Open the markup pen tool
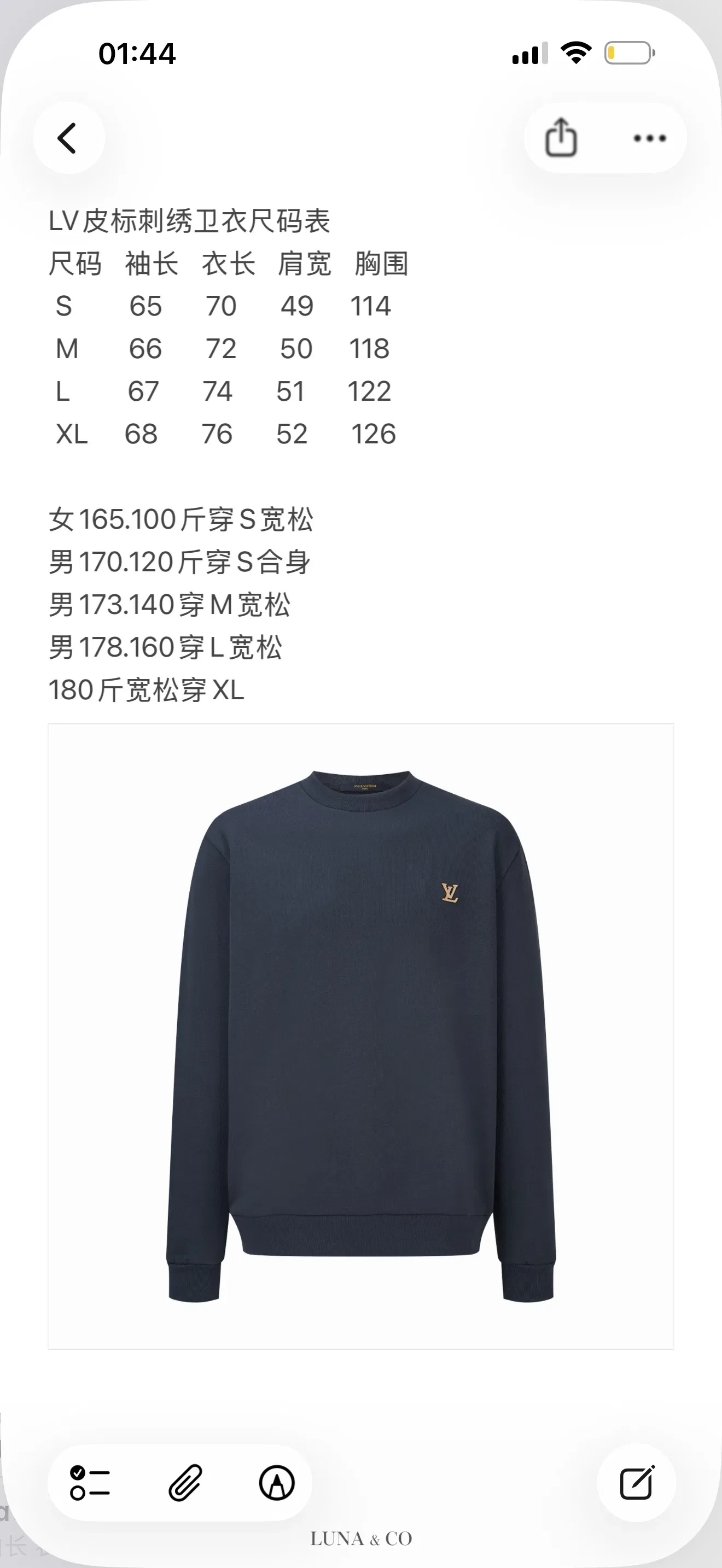The width and height of the screenshot is (722, 1568). point(277,1482)
